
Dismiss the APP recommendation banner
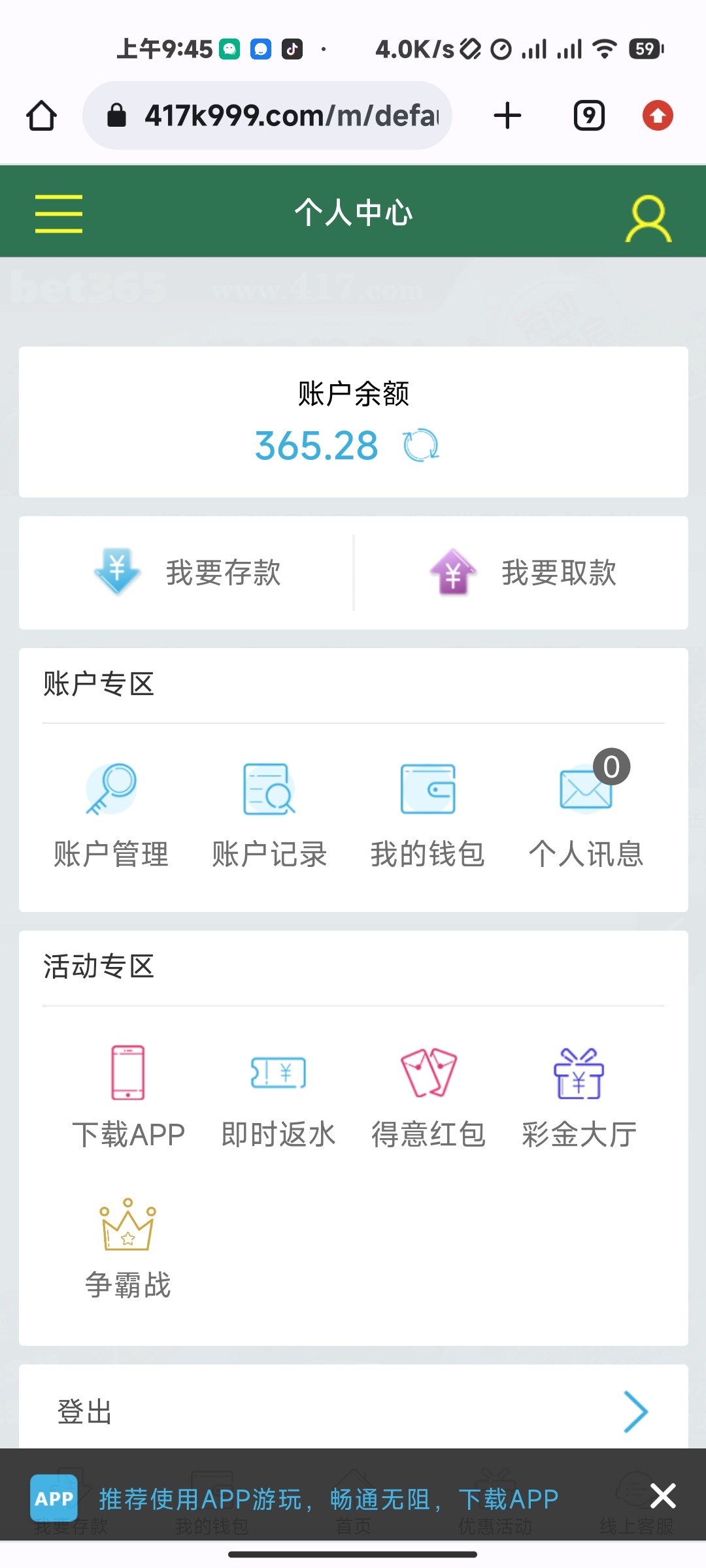(663, 1495)
